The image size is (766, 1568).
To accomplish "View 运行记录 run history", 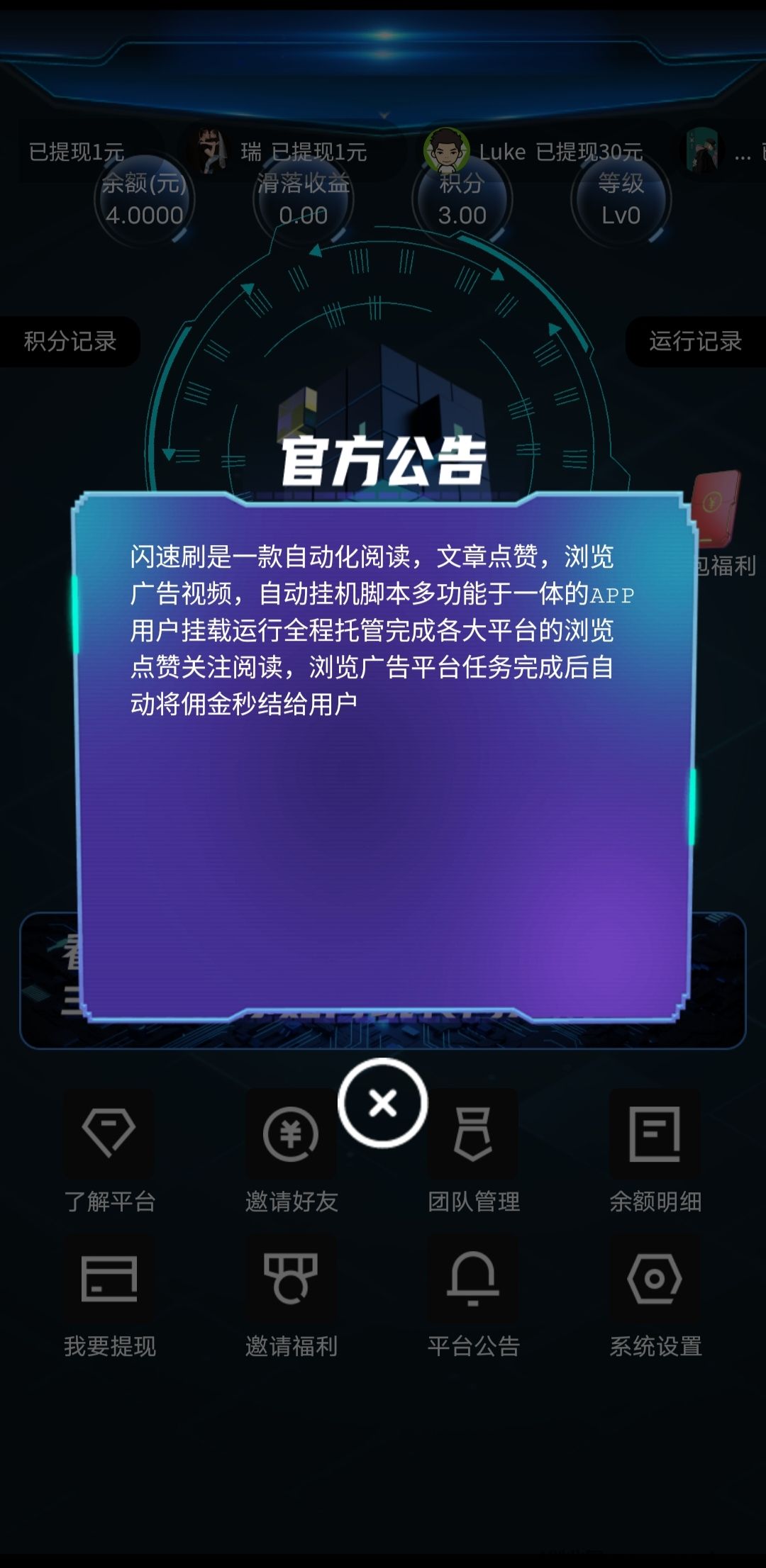I will point(695,342).
